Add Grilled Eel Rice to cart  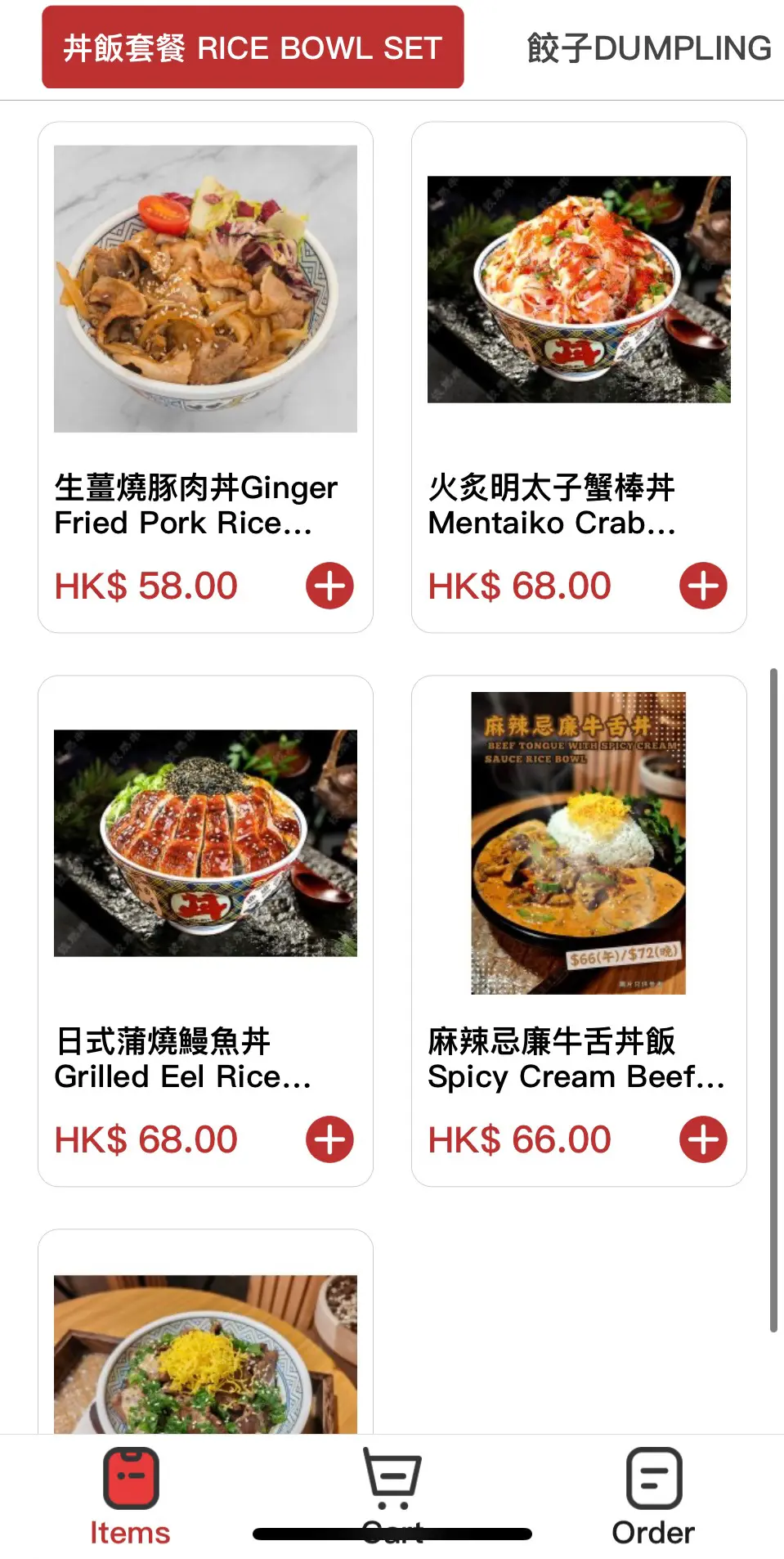[329, 1139]
